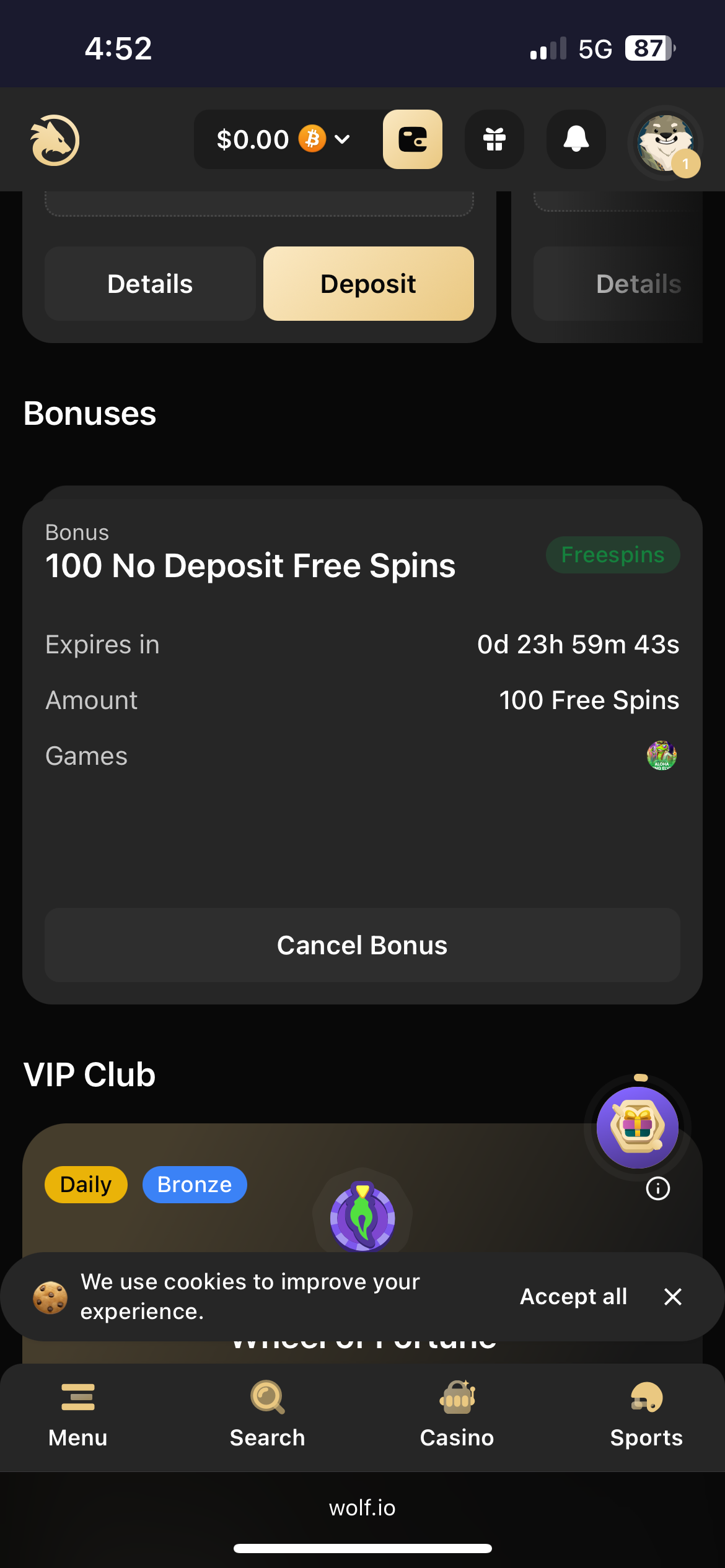Image resolution: width=725 pixels, height=1568 pixels.
Task: Cancel the 100 No Deposit Free Spins bonus
Action: 362,945
